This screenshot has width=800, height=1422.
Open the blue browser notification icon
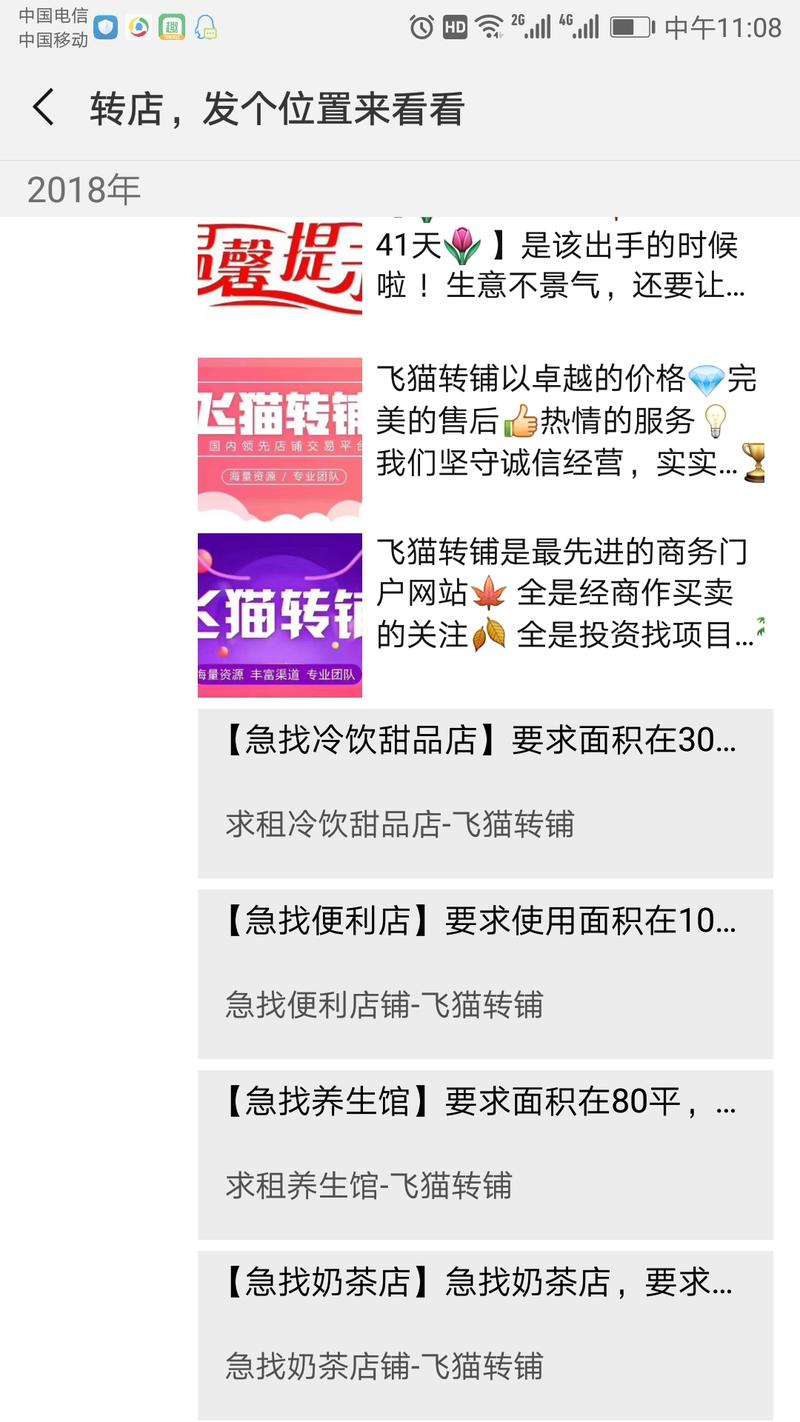point(104,26)
